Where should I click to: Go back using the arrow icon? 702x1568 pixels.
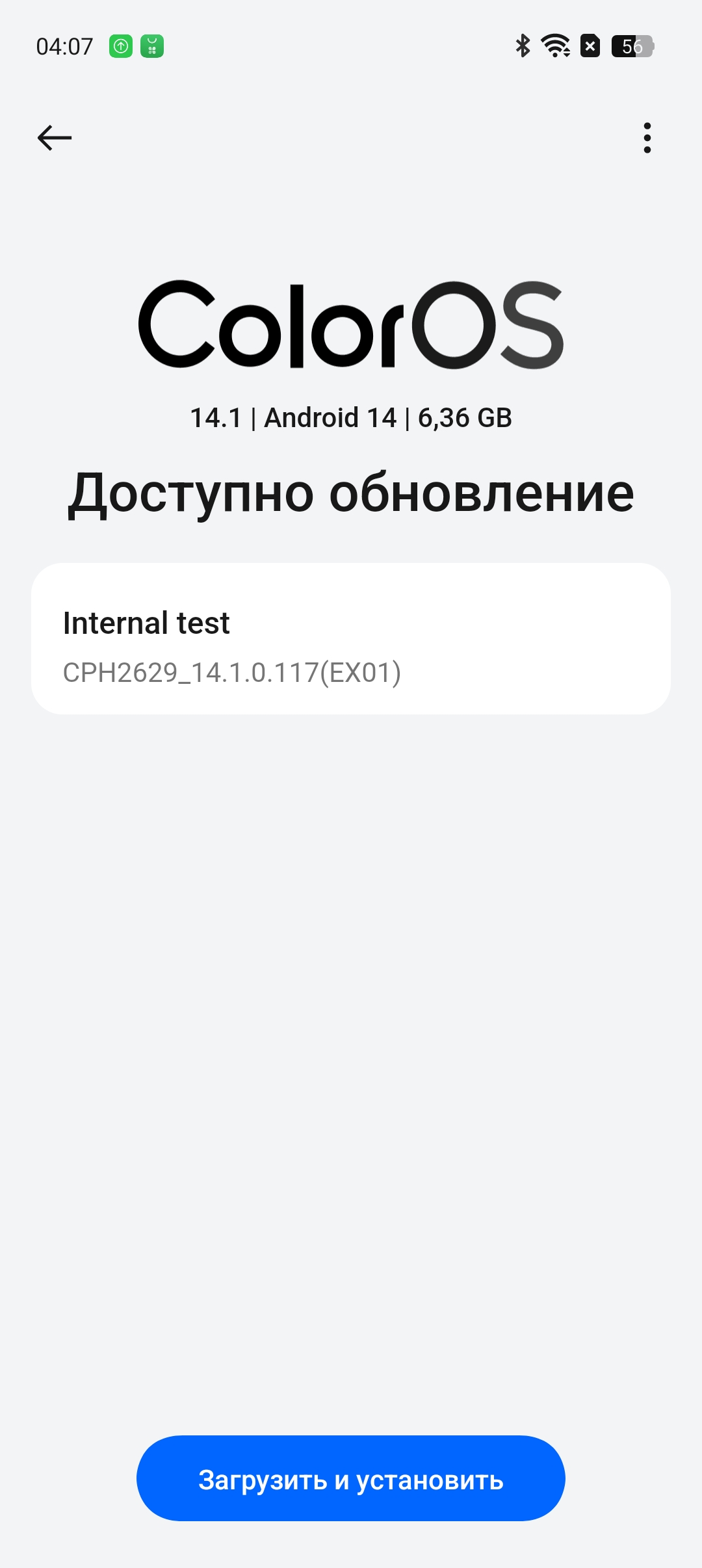(55, 138)
